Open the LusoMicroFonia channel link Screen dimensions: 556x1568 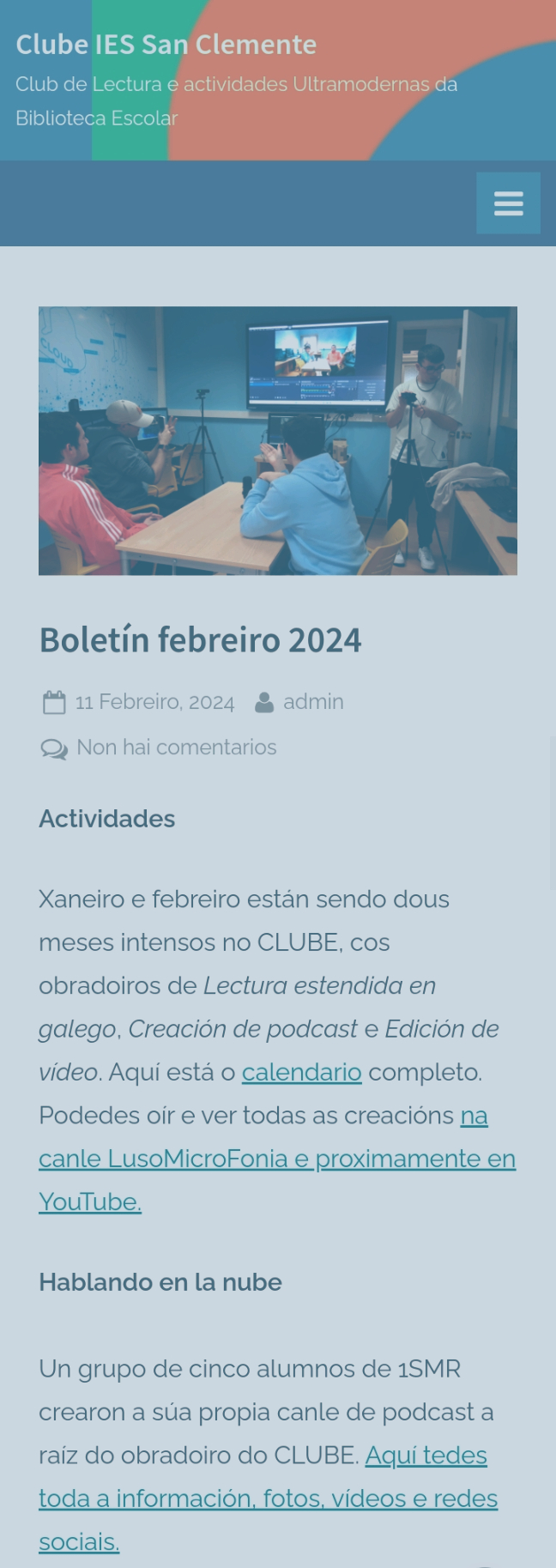(x=276, y=1159)
